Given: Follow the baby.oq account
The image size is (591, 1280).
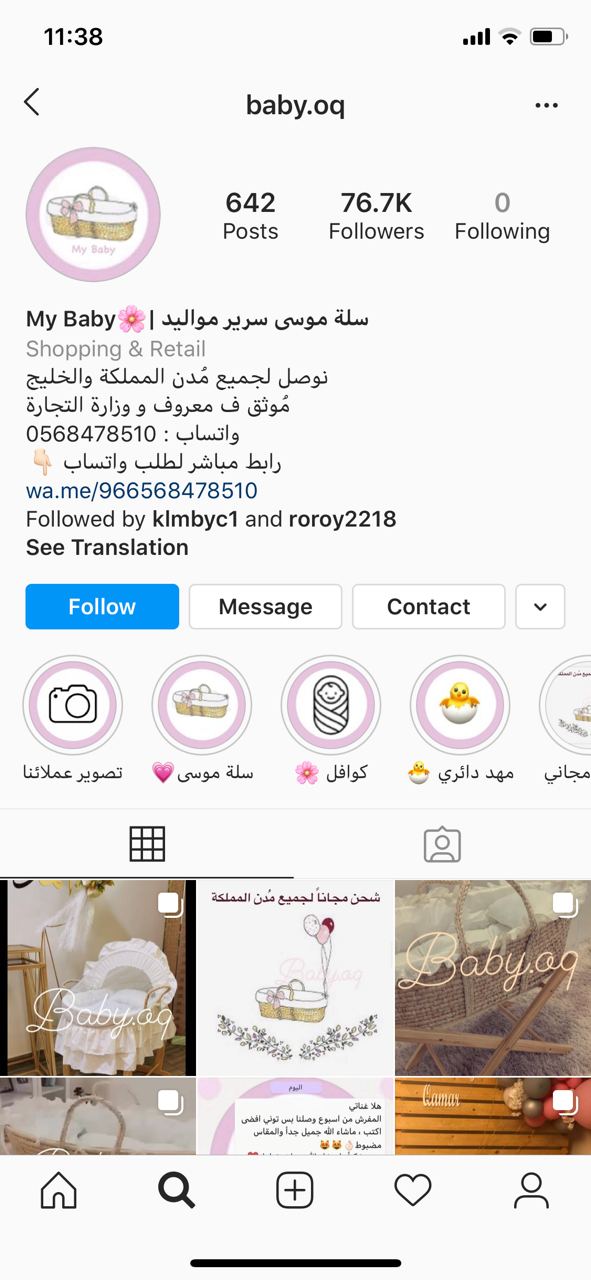Looking at the screenshot, I should point(102,606).
